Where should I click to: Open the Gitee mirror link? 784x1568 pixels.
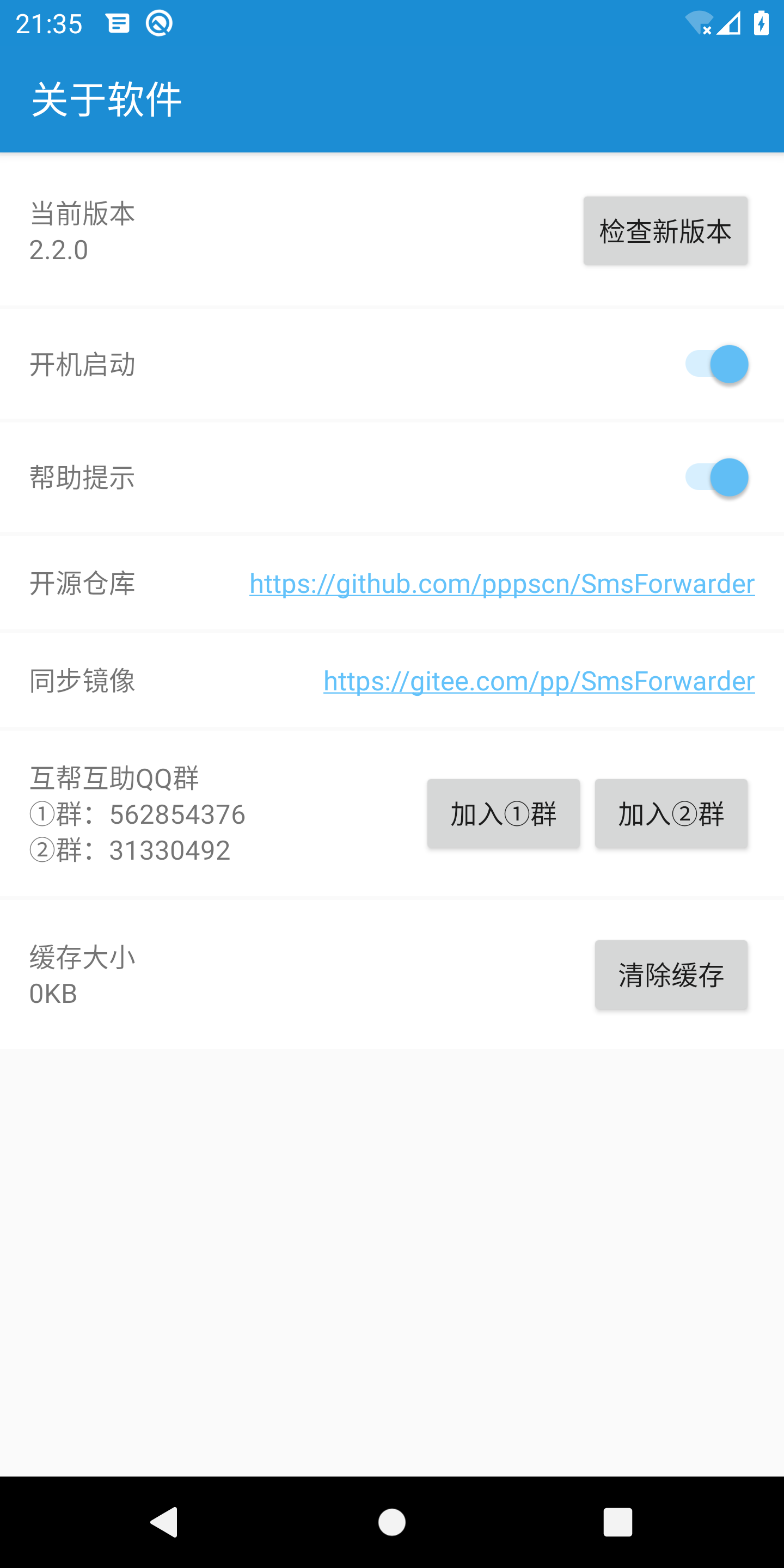[540, 681]
